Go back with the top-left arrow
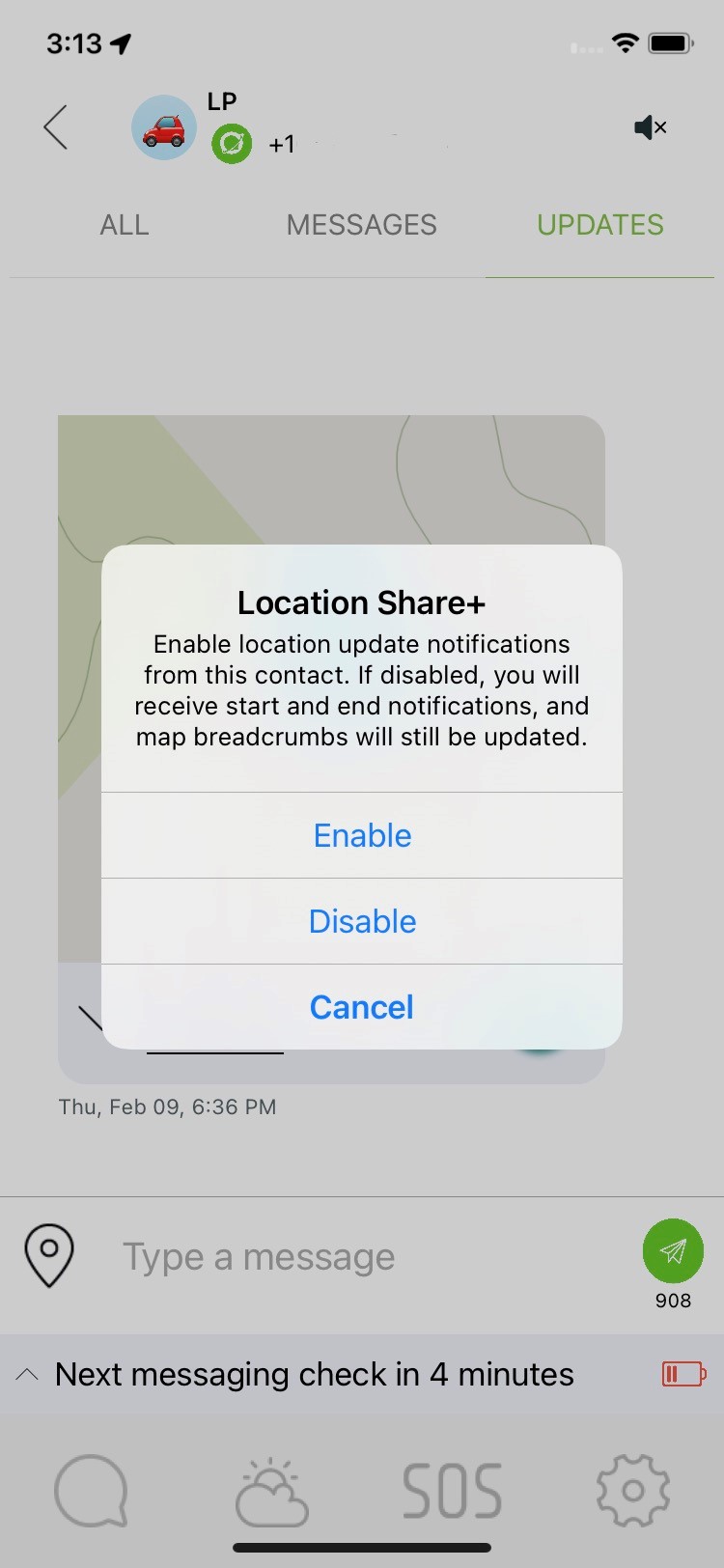Screen dimensions: 724x1568 click(56, 127)
